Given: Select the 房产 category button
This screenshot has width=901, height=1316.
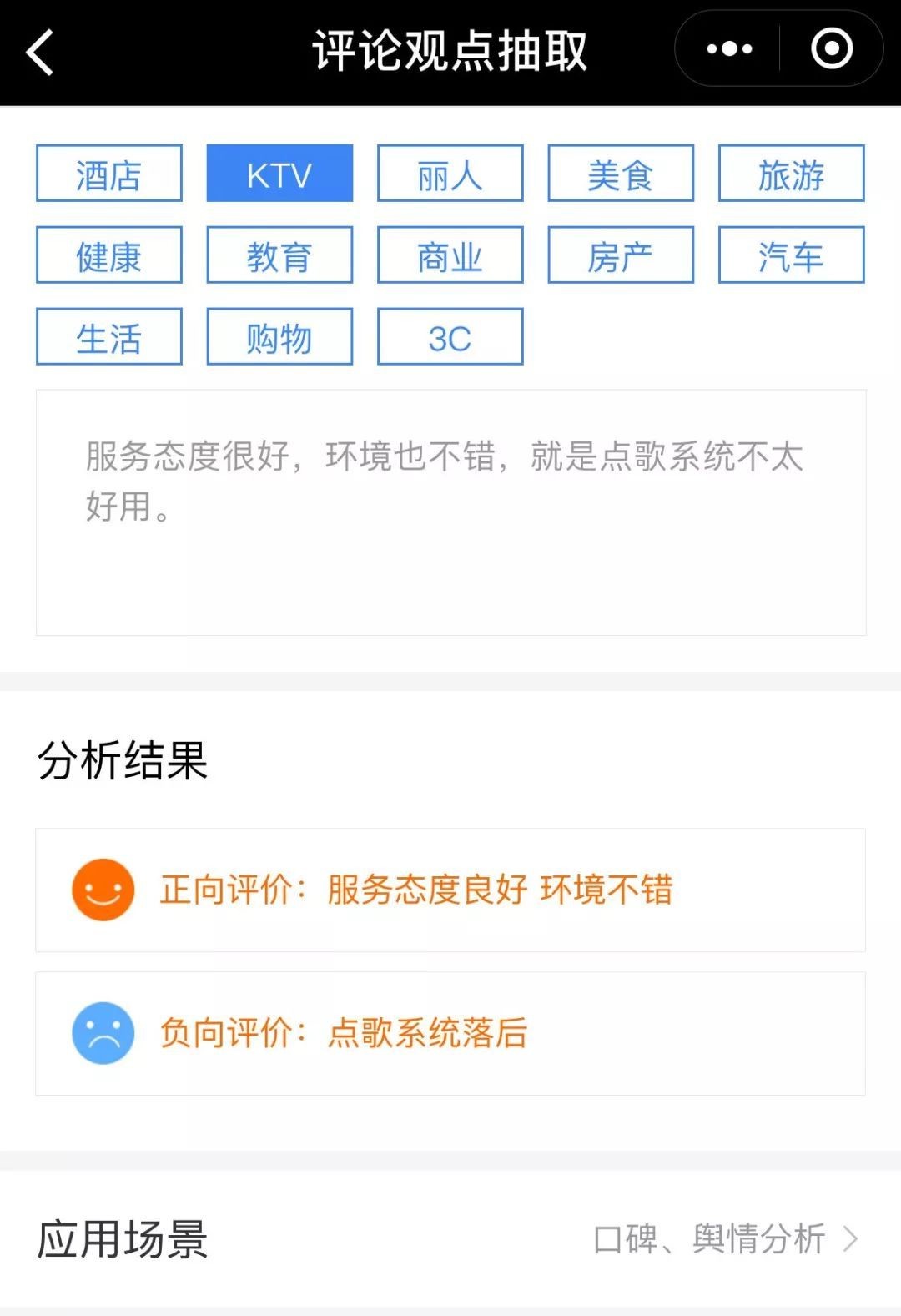Looking at the screenshot, I should [x=621, y=255].
